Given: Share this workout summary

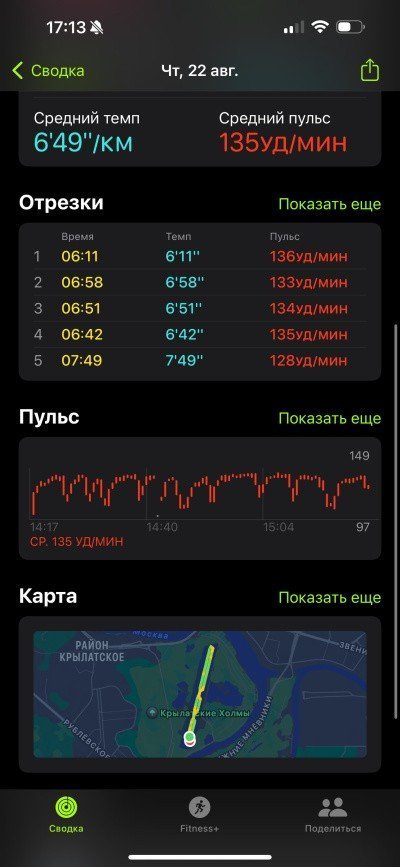Looking at the screenshot, I should point(370,70).
